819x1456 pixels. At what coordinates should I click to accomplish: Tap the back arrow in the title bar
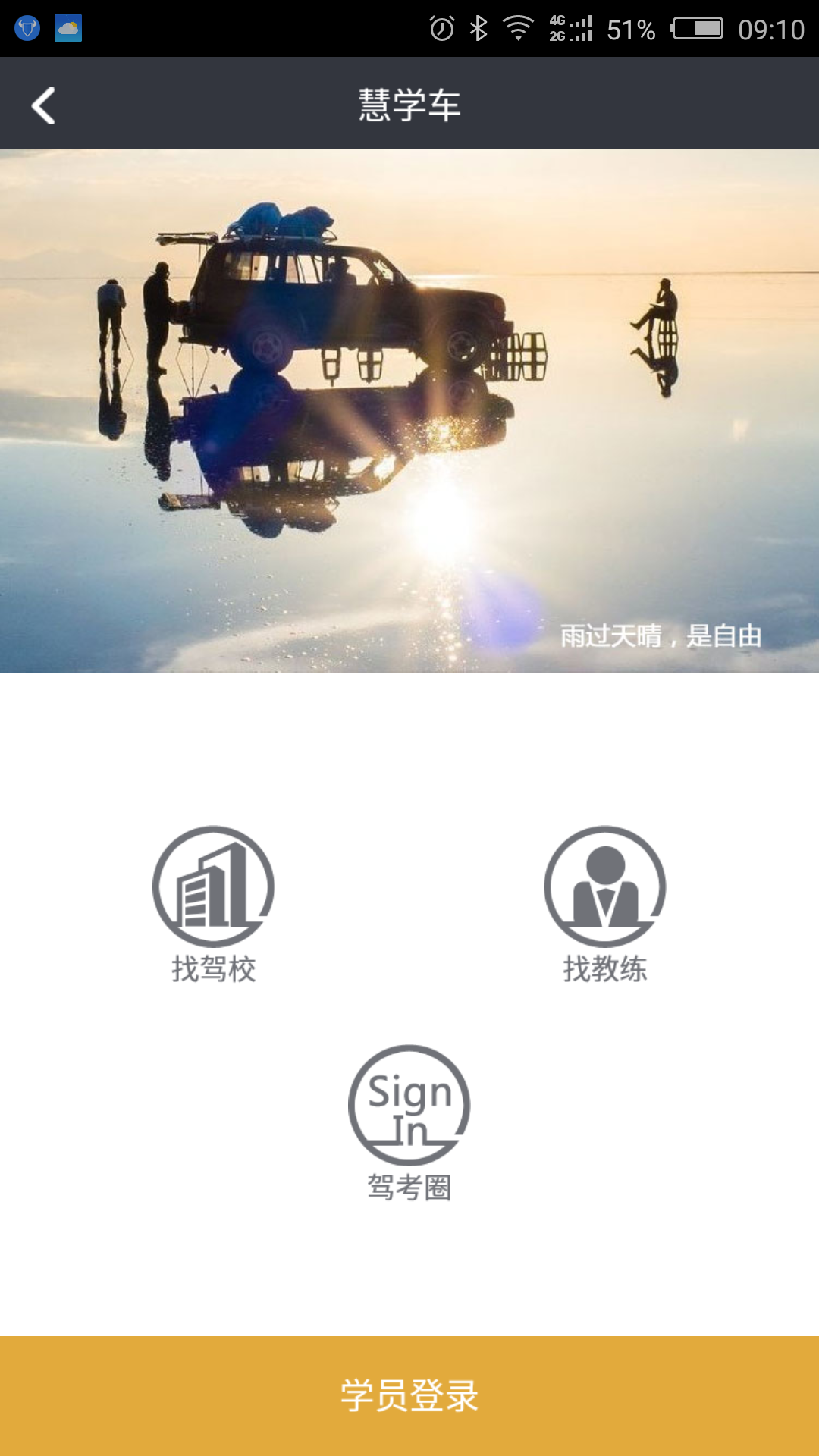click(x=43, y=104)
